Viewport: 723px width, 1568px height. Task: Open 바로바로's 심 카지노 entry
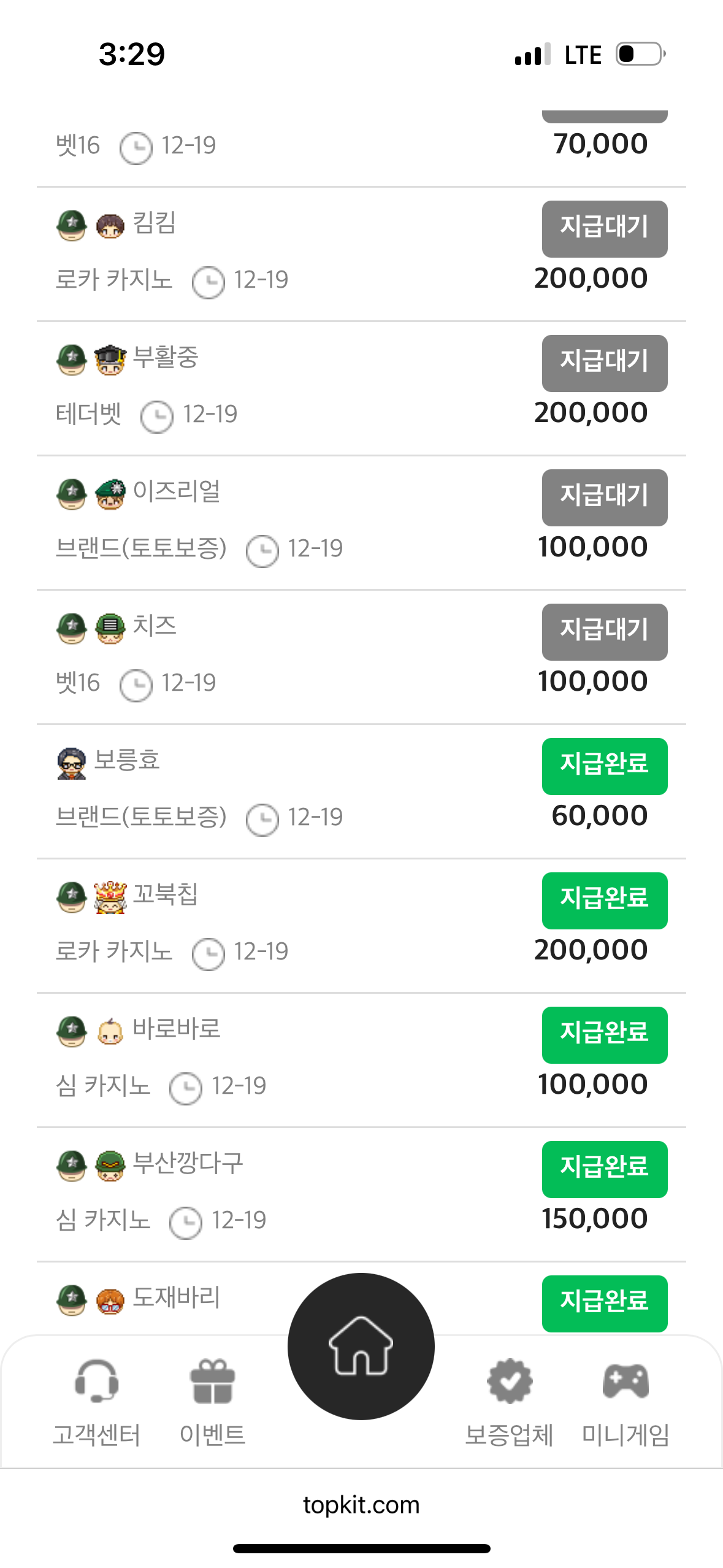pyautogui.click(x=361, y=1060)
